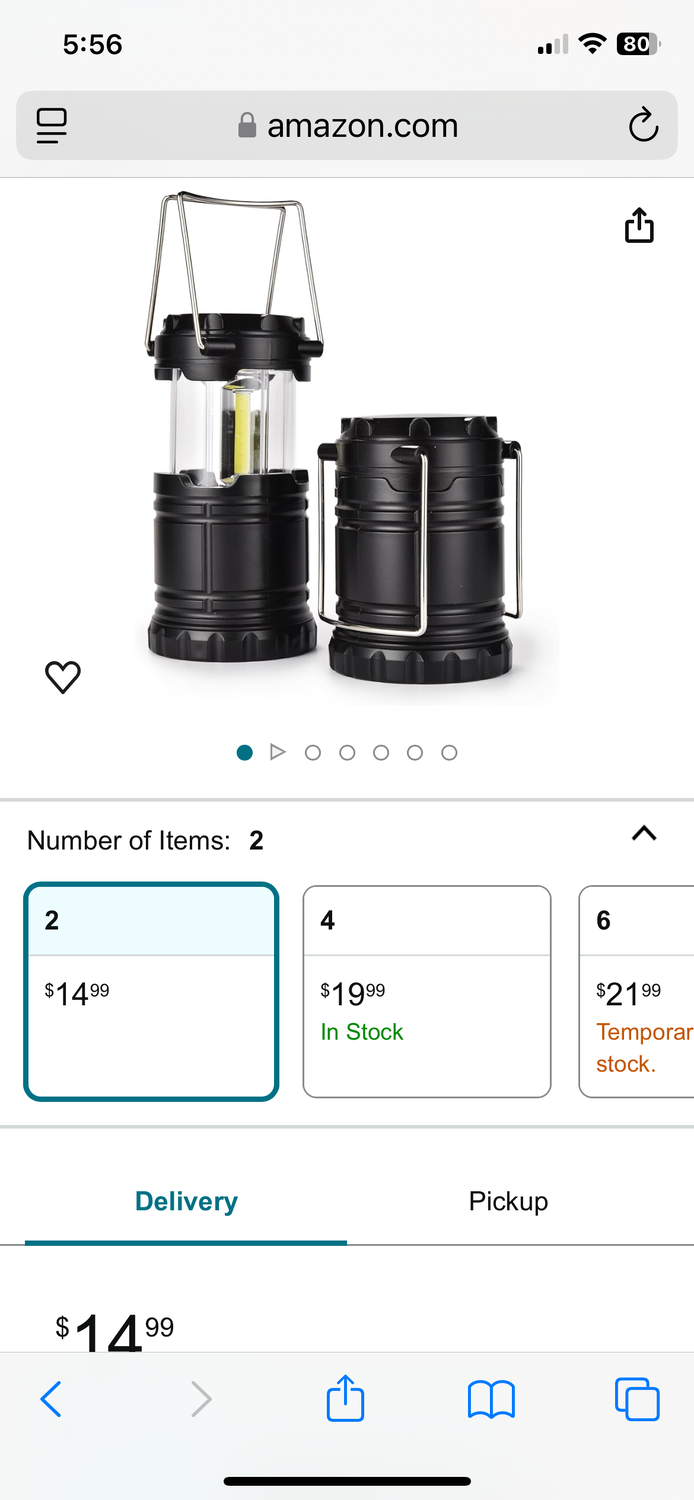The width and height of the screenshot is (694, 1500).
Task: Switch to the Delivery tab
Action: pyautogui.click(x=186, y=1201)
